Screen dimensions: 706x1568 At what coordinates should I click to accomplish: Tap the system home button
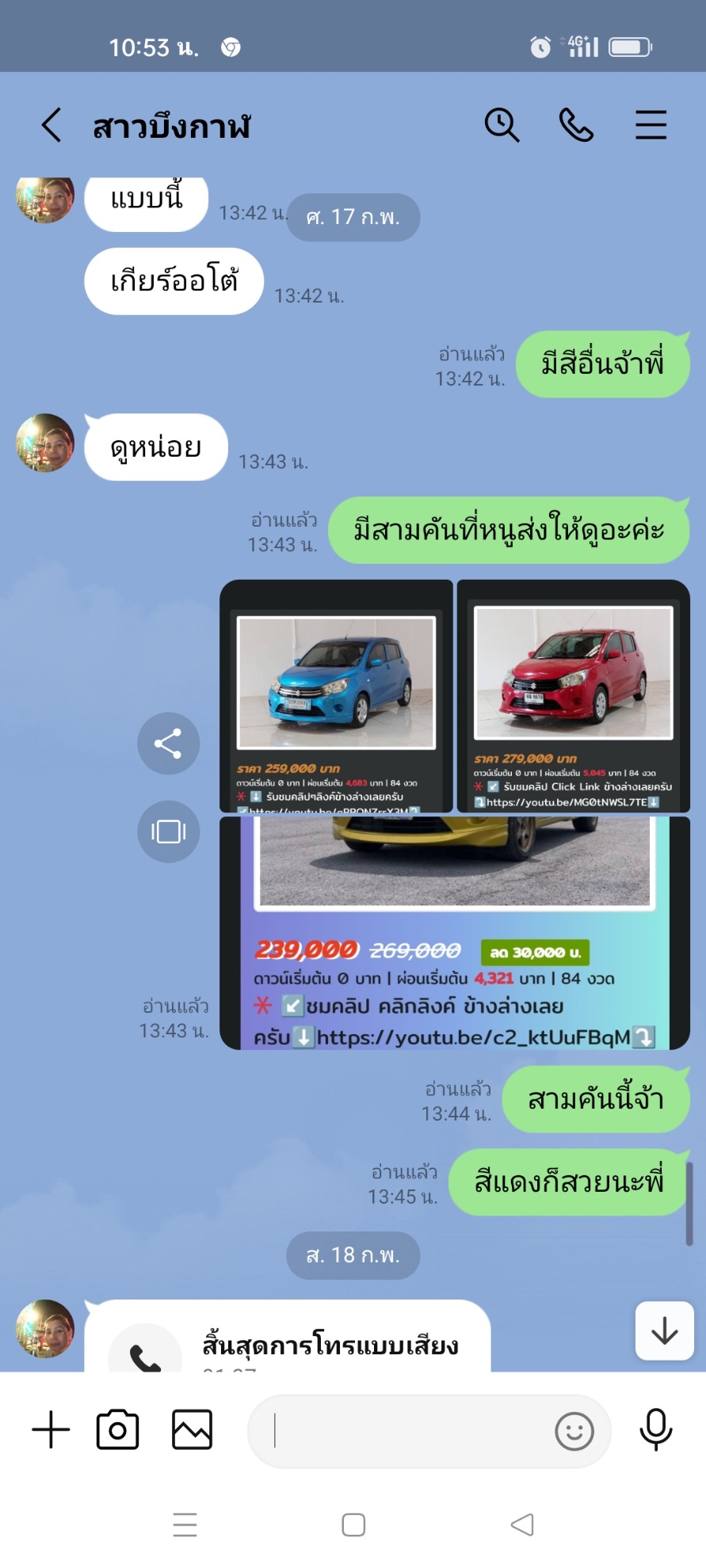coord(353,1525)
